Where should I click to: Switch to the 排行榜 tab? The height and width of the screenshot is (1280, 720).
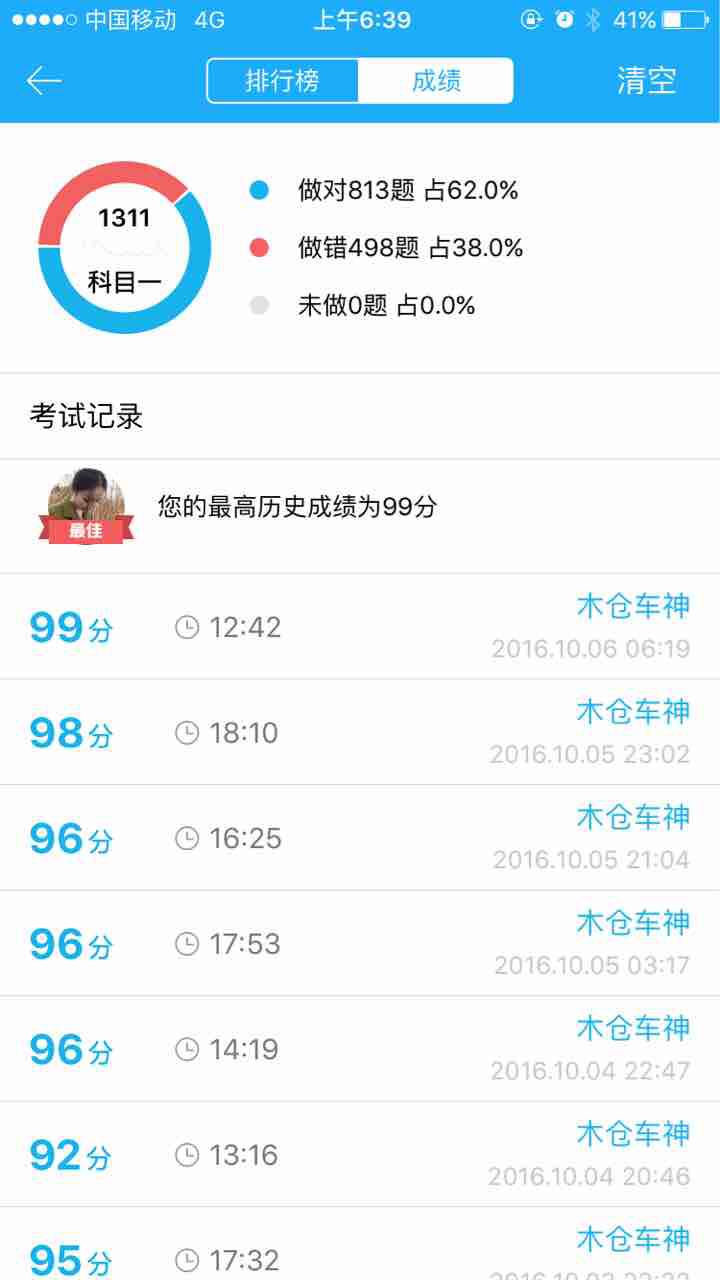(282, 79)
